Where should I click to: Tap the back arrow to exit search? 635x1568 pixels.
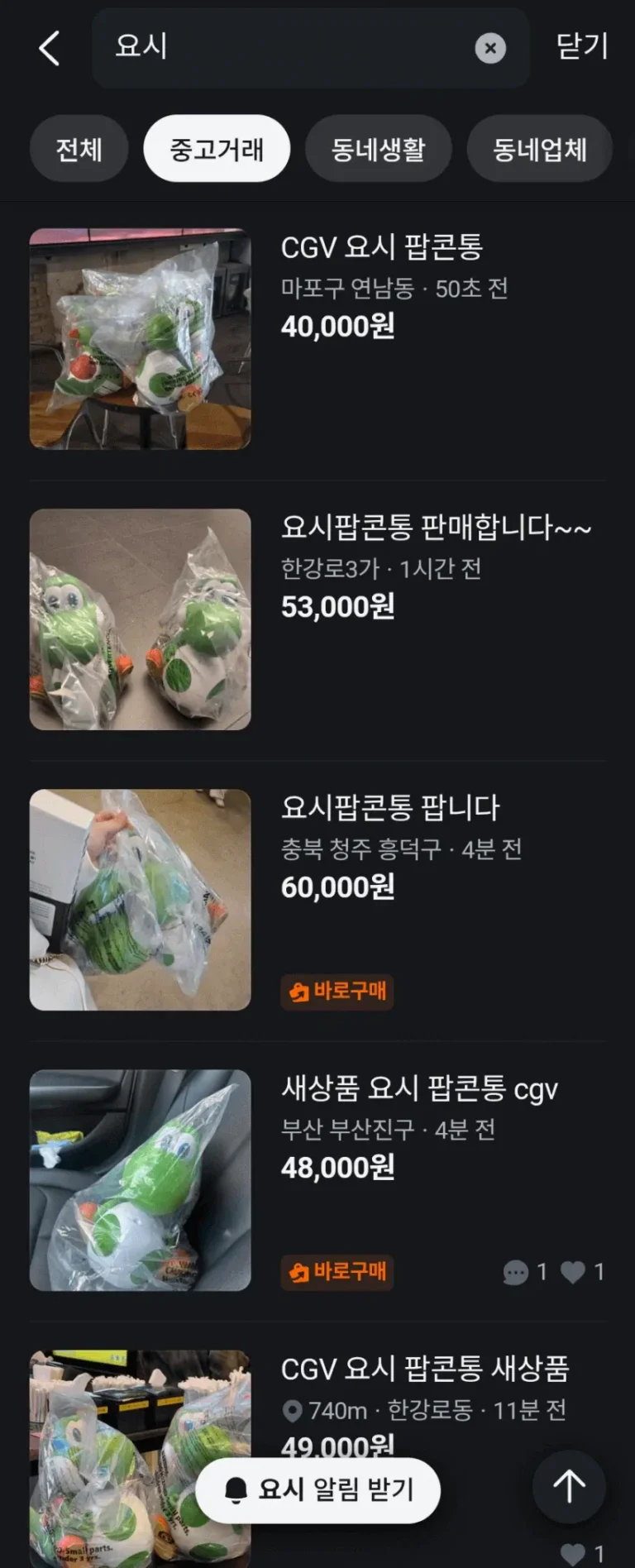50,47
